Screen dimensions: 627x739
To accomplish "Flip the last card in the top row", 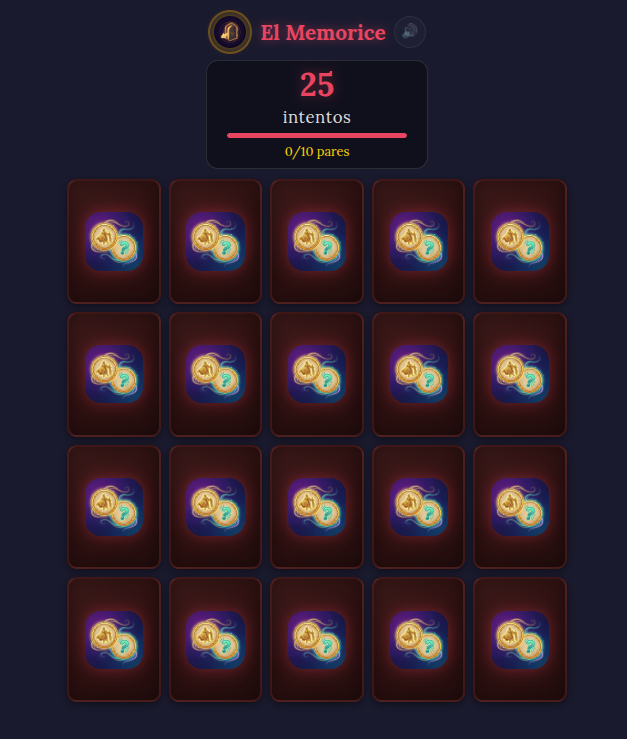I will click(520, 241).
